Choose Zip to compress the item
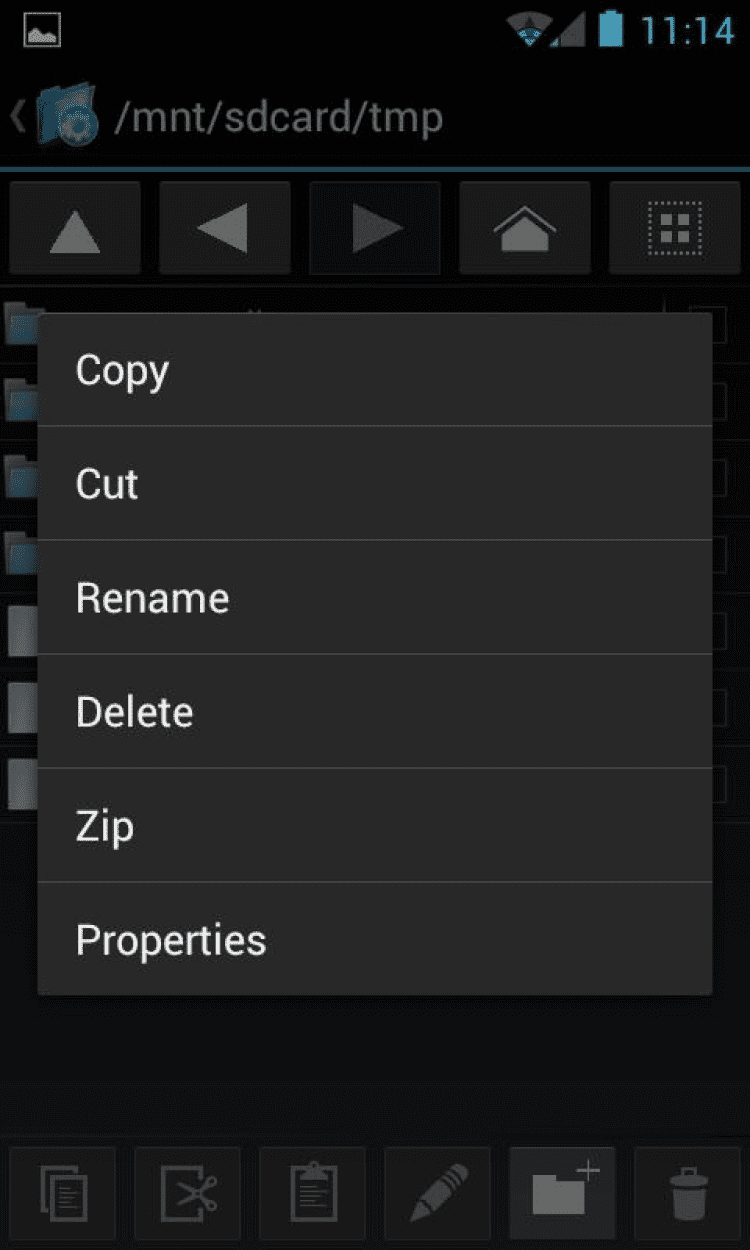 tap(374, 826)
